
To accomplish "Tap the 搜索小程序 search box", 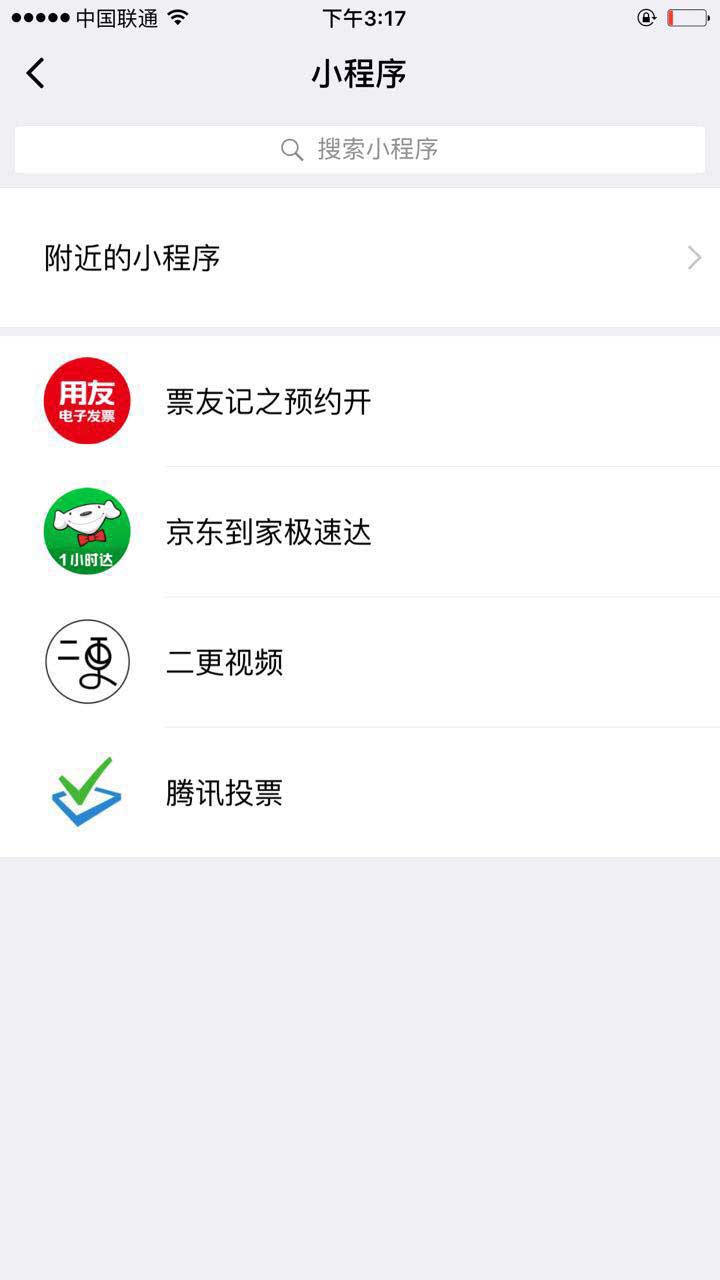I will 360,150.
